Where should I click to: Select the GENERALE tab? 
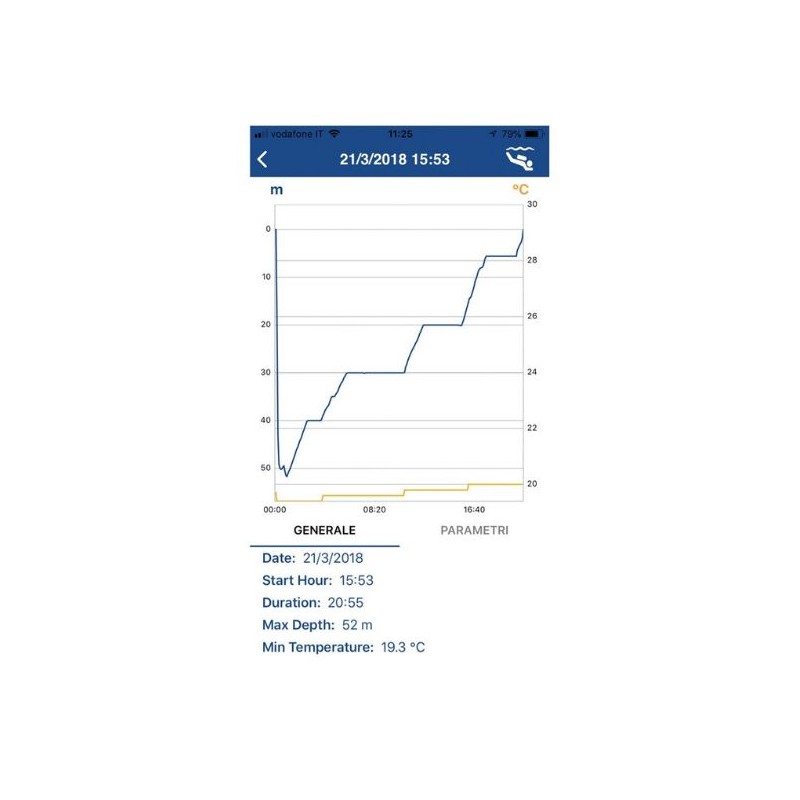pyautogui.click(x=324, y=531)
